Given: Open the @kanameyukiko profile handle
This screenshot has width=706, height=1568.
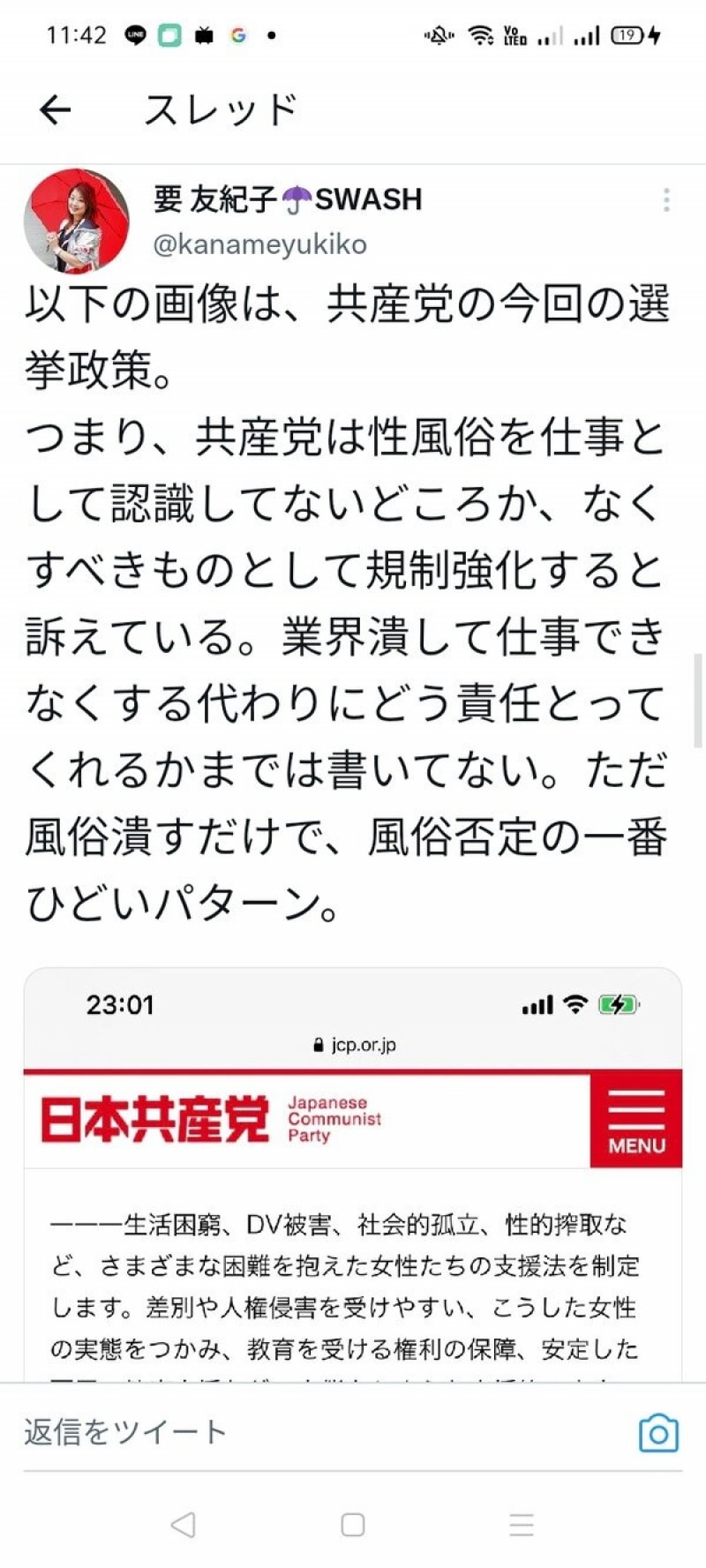Looking at the screenshot, I should (x=260, y=244).
